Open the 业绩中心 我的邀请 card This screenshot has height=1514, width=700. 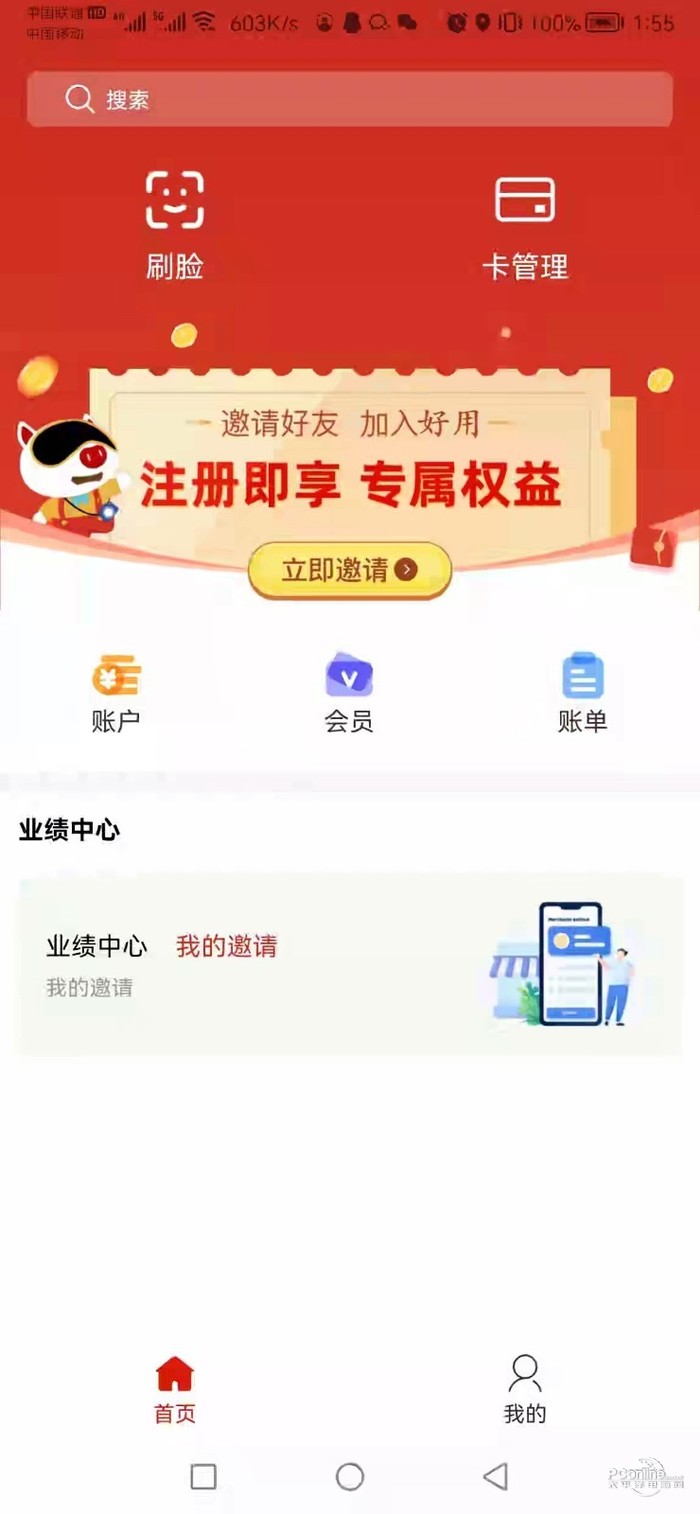[x=349, y=964]
